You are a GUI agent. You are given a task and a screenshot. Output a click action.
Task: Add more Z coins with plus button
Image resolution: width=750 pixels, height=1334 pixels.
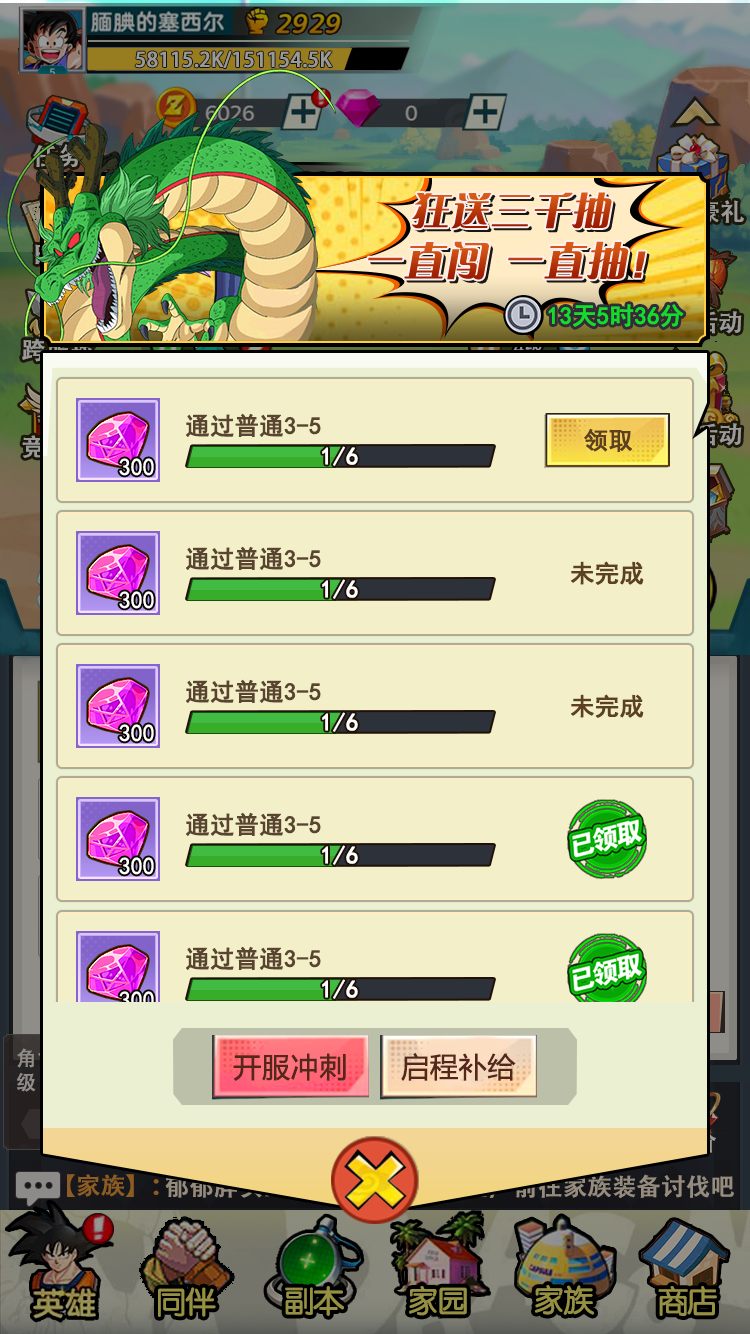click(302, 113)
